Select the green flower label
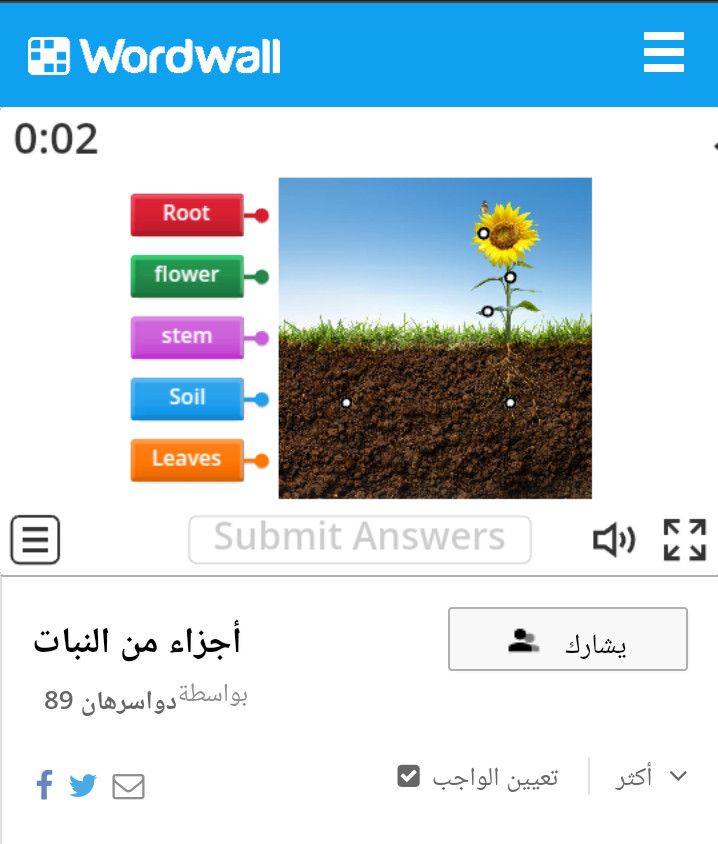 (187, 275)
